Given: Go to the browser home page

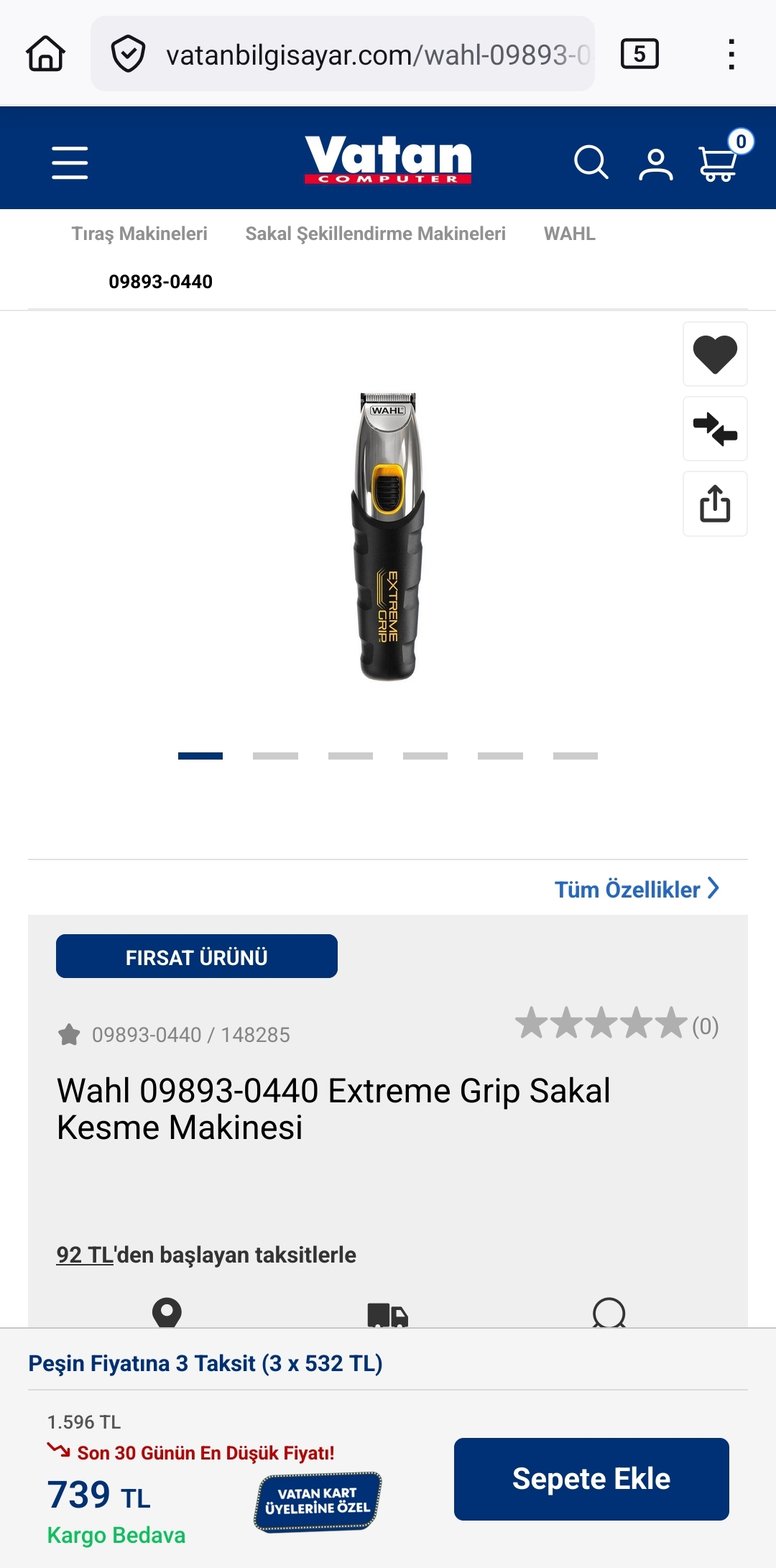Looking at the screenshot, I should (46, 55).
